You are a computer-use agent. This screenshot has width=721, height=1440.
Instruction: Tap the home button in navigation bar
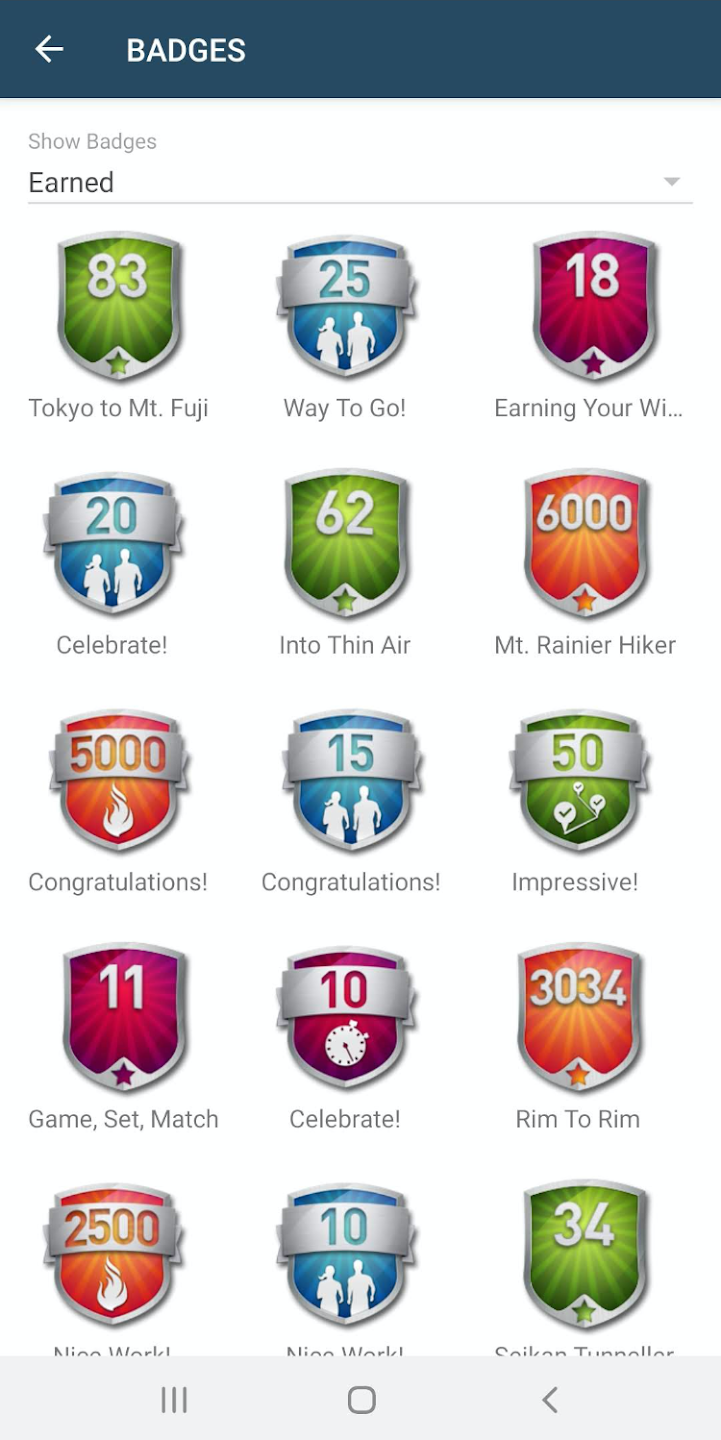[362, 1400]
